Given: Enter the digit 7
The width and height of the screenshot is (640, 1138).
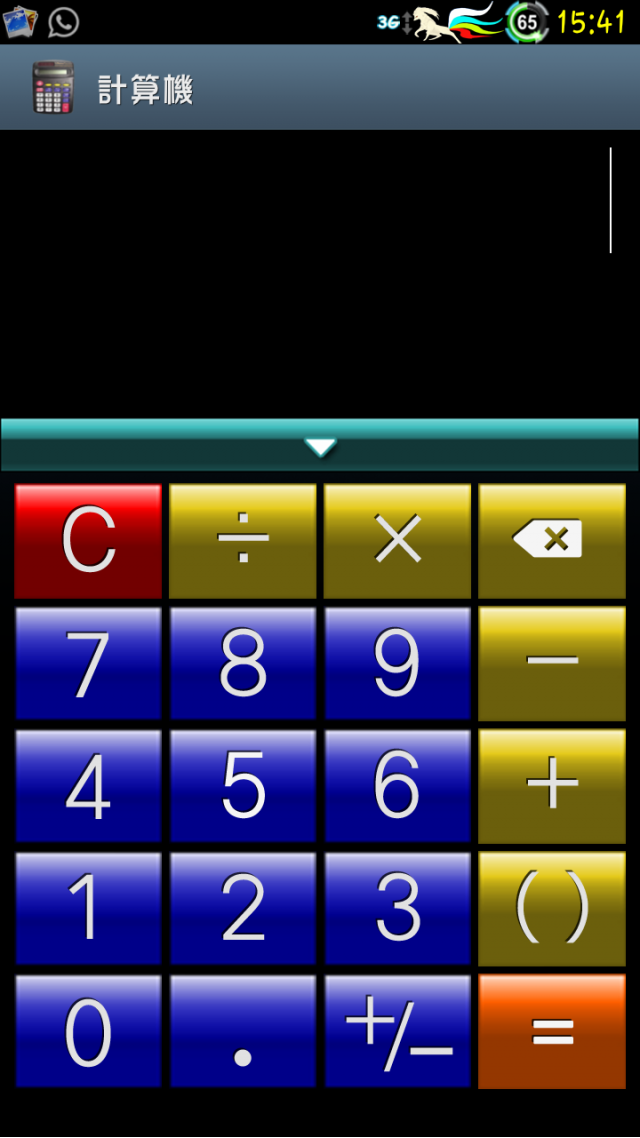Looking at the screenshot, I should point(88,664).
